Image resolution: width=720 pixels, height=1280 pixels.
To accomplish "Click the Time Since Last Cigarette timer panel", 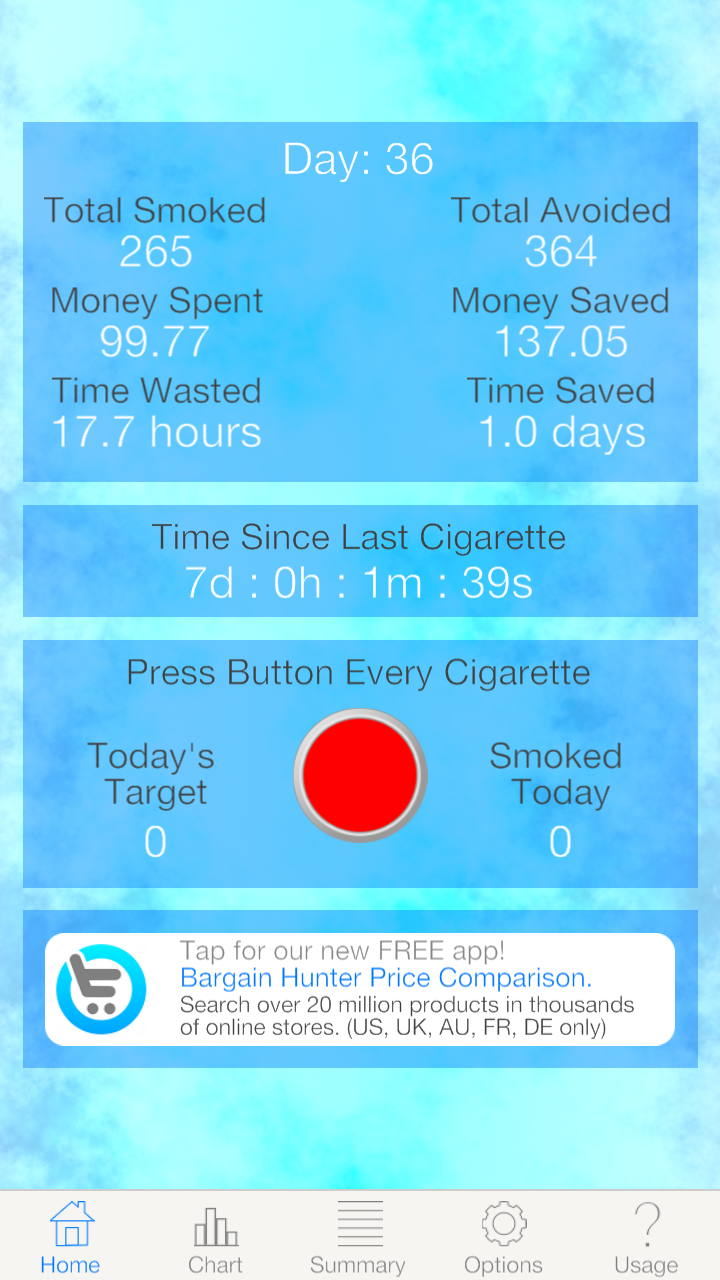I will [360, 560].
